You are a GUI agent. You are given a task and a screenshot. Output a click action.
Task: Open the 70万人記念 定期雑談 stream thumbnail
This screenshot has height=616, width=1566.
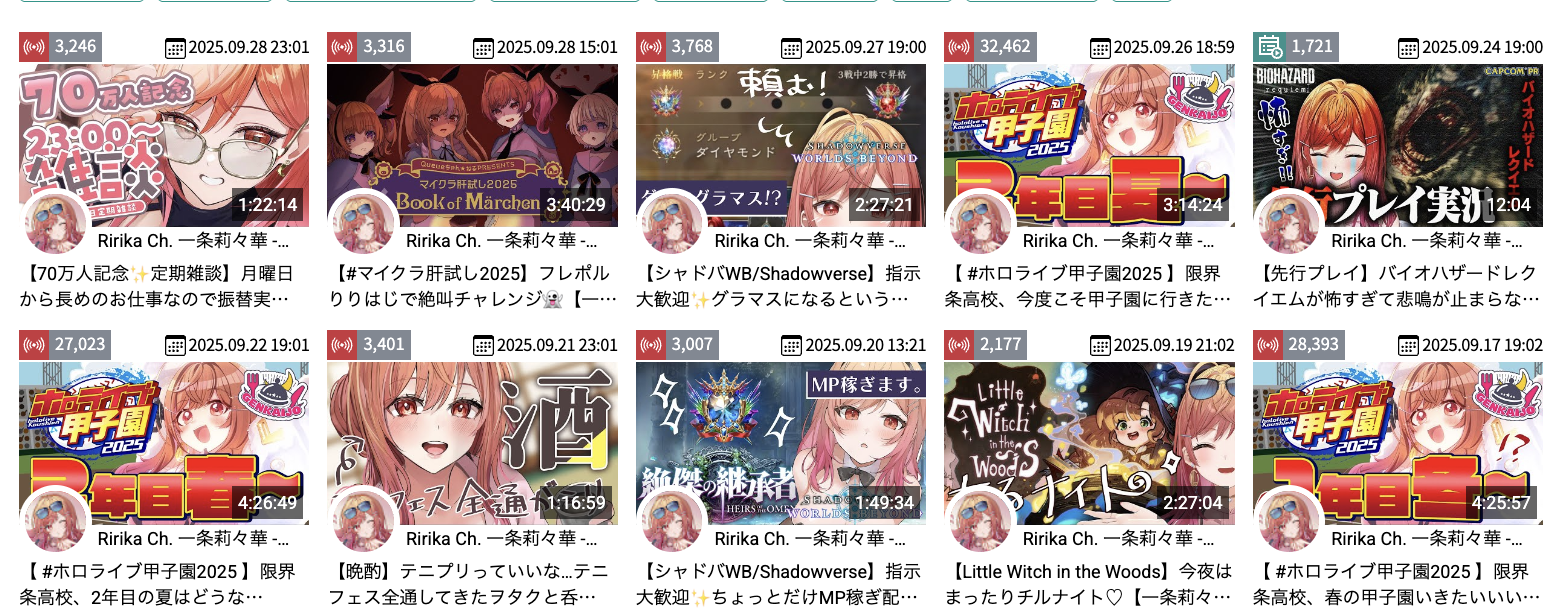coord(164,130)
